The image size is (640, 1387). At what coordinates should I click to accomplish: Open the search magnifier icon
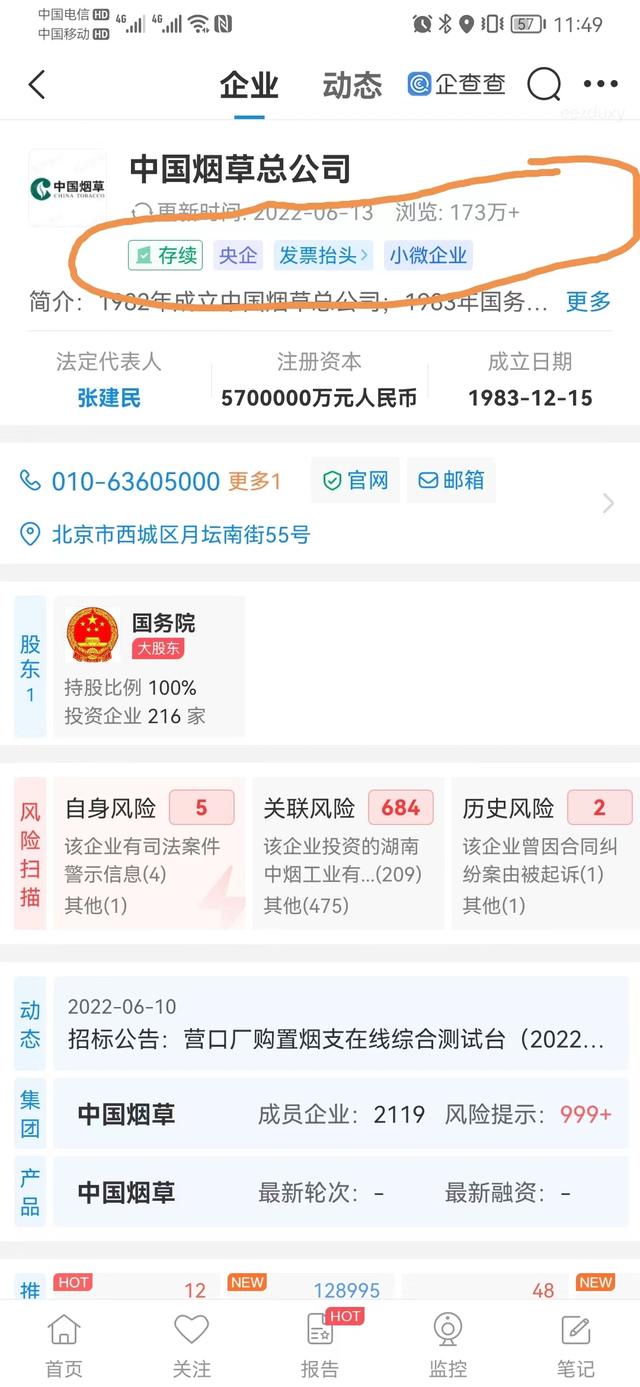click(x=544, y=85)
